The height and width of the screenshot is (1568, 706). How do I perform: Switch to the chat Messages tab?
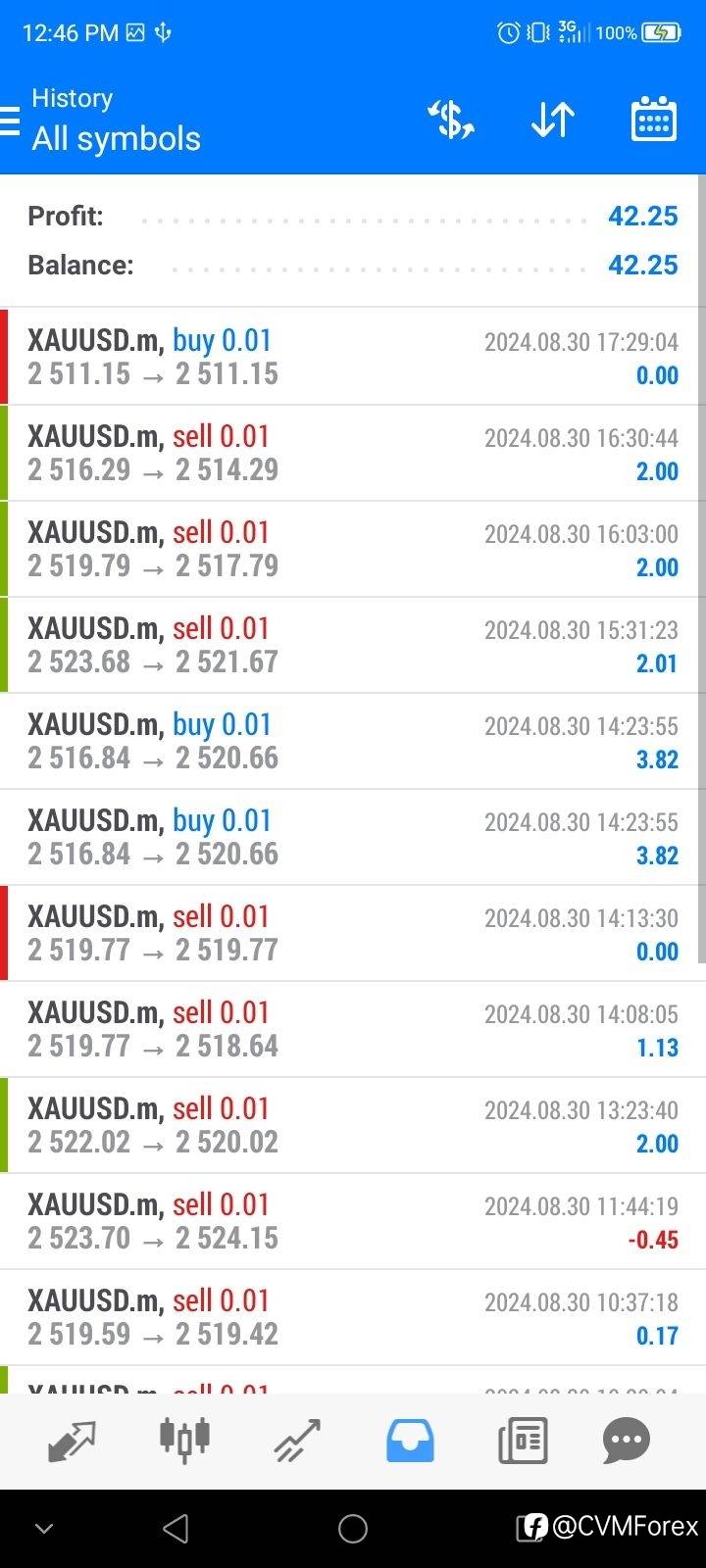click(626, 1441)
